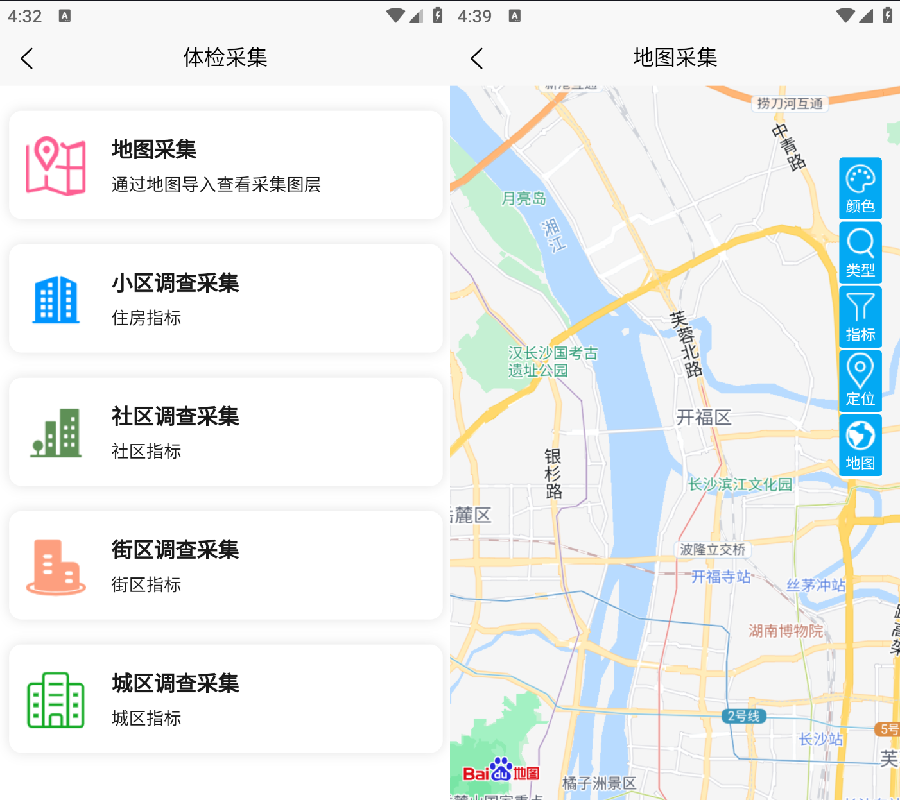
Task: Open the 小区调查采集 card
Action: coord(225,298)
